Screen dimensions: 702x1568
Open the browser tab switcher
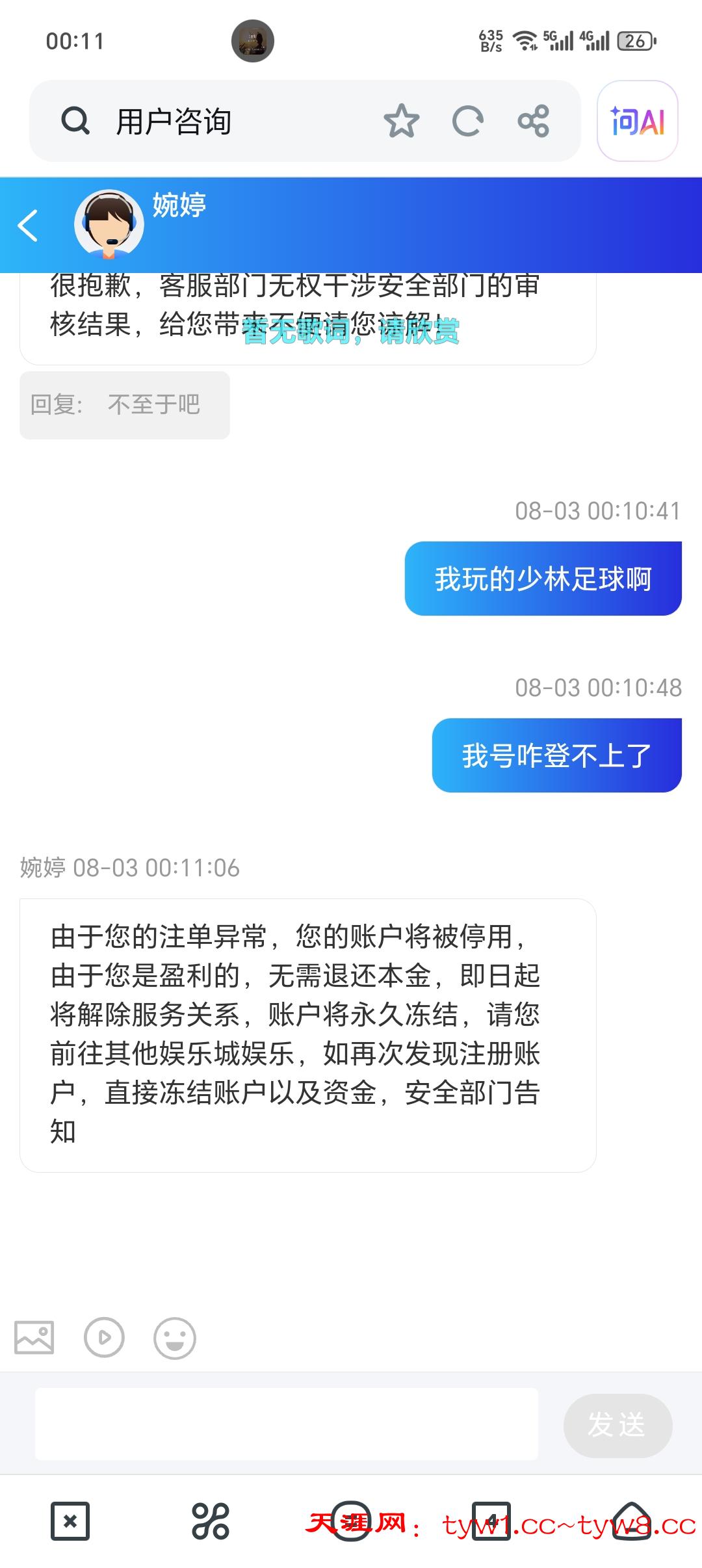(491, 1521)
